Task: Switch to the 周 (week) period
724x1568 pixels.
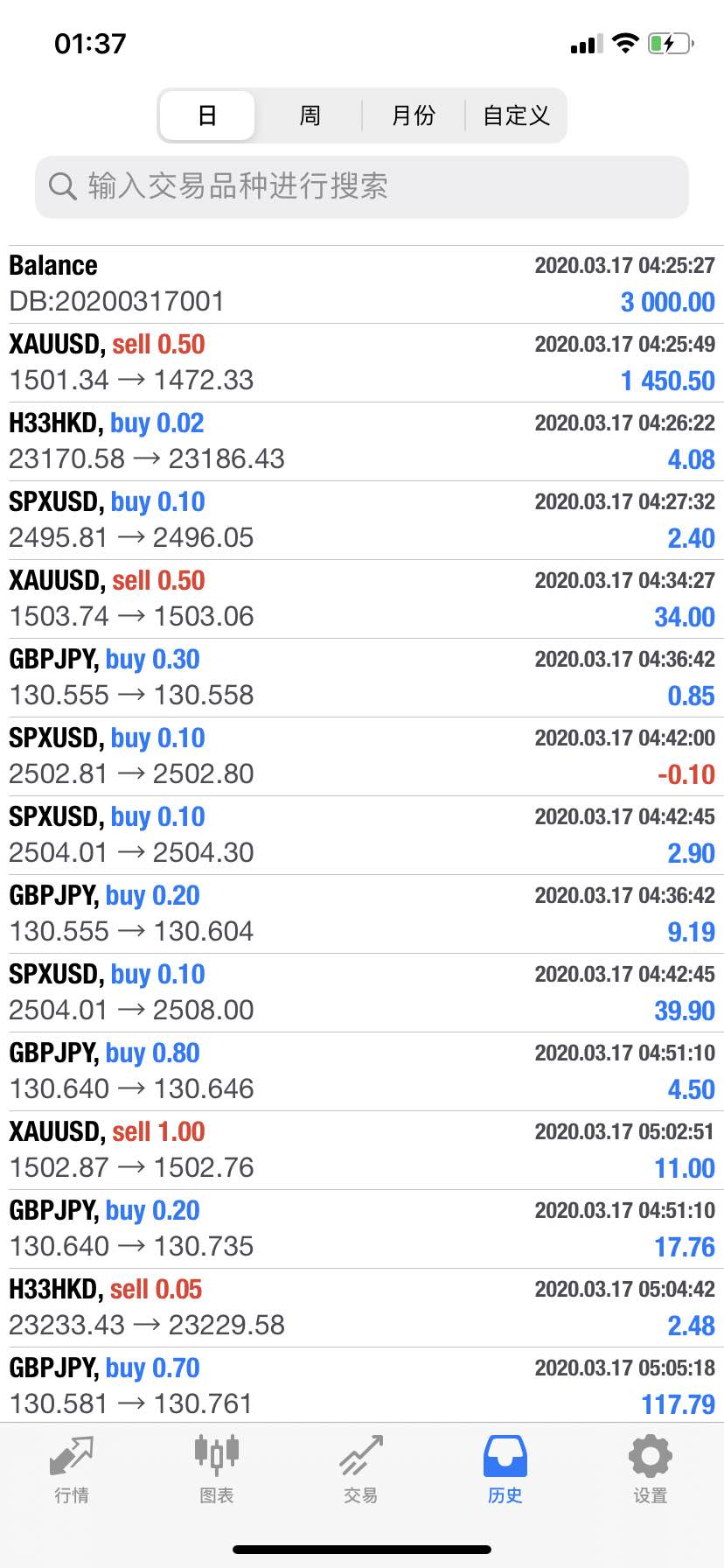Action: pos(310,115)
